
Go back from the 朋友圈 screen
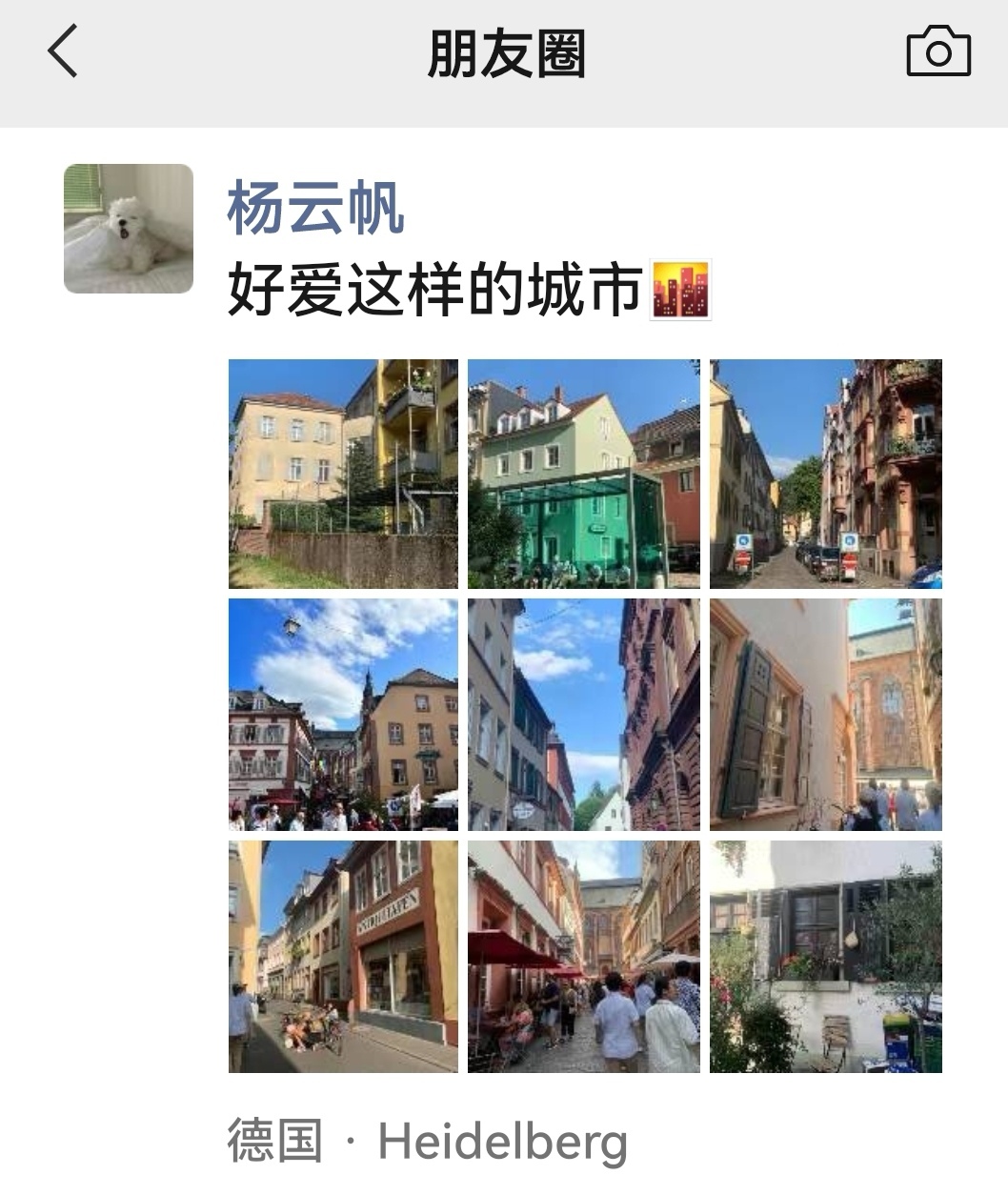[63, 52]
